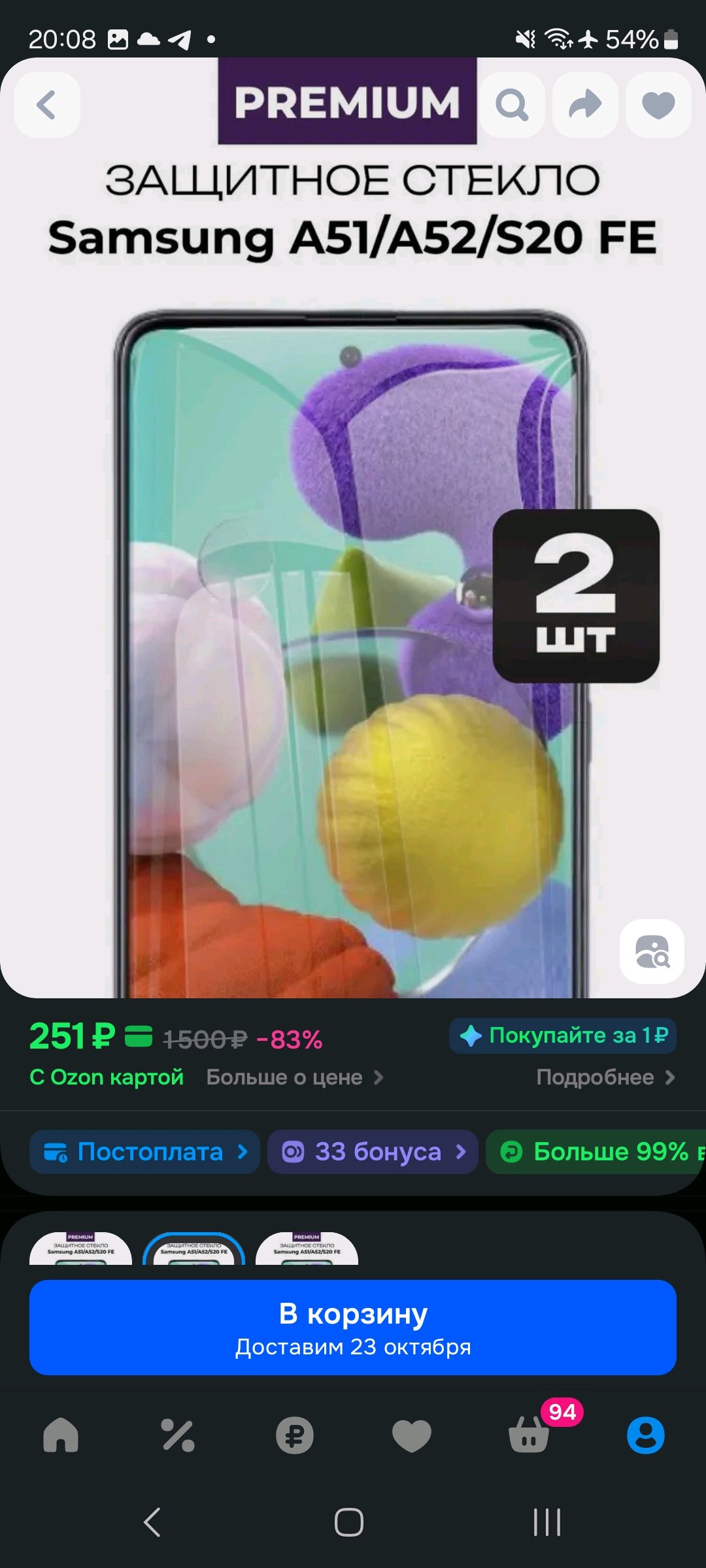
Task: Go back using the top-left arrow
Action: click(47, 105)
